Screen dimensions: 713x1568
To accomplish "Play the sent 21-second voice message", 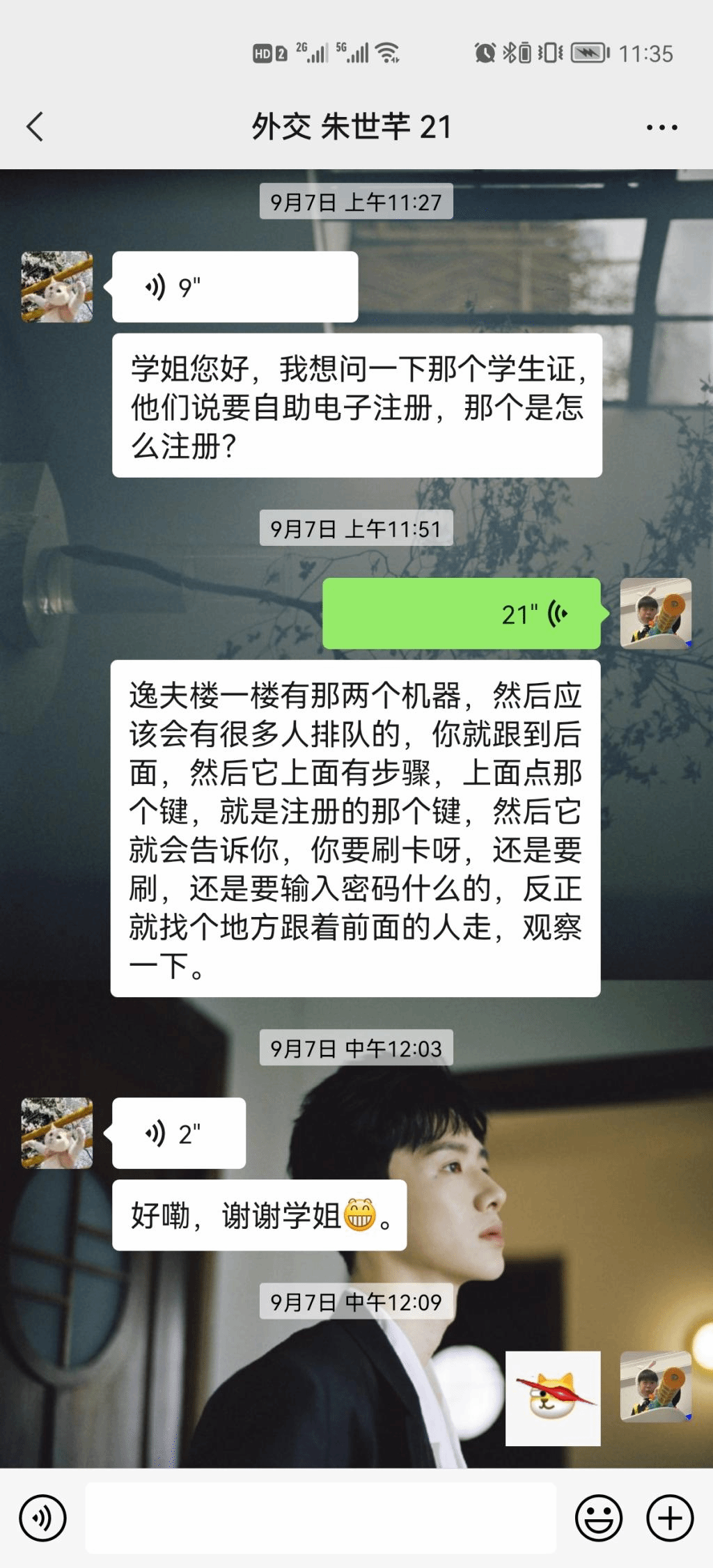I will point(461,613).
